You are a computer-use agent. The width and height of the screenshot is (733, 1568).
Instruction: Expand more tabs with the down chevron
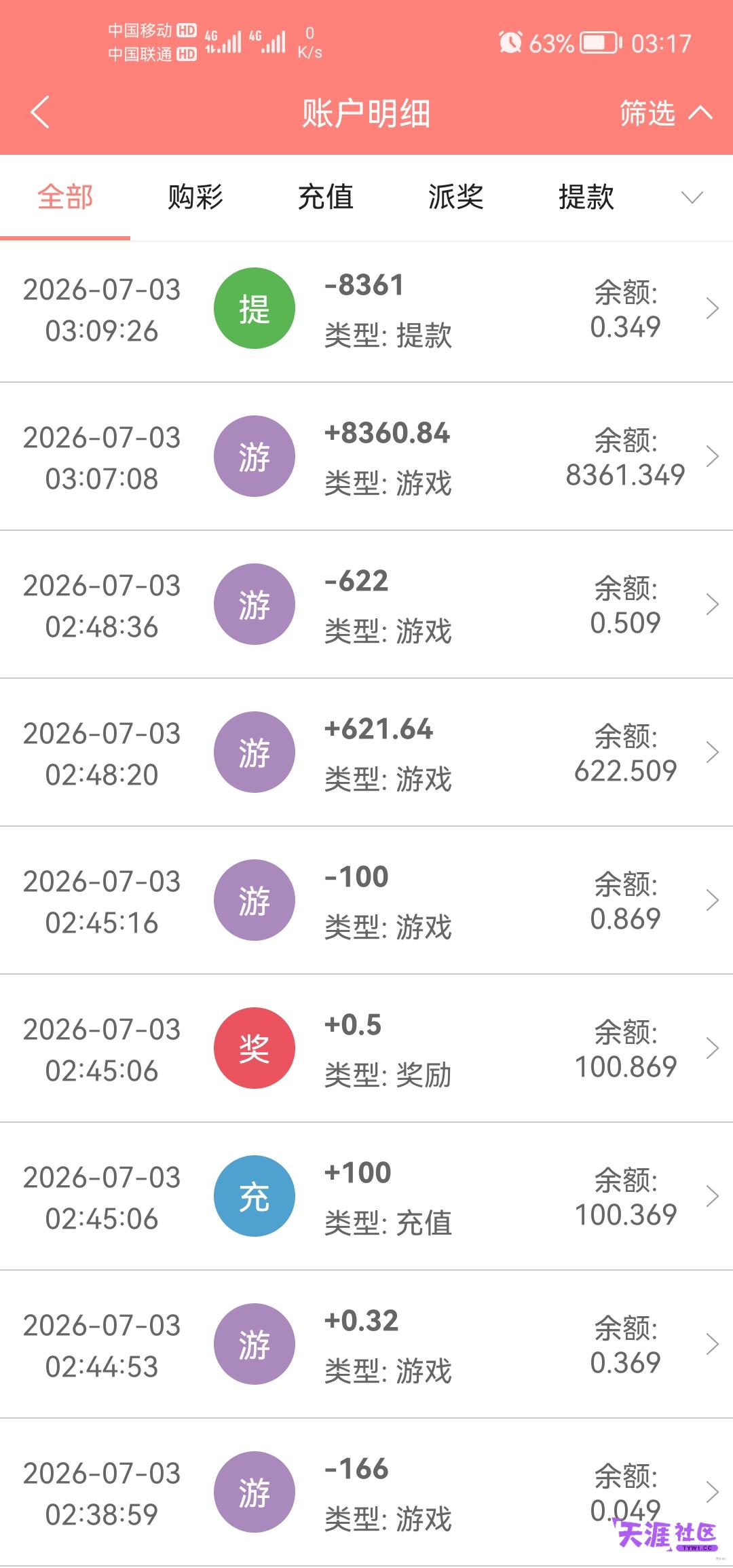click(x=692, y=198)
